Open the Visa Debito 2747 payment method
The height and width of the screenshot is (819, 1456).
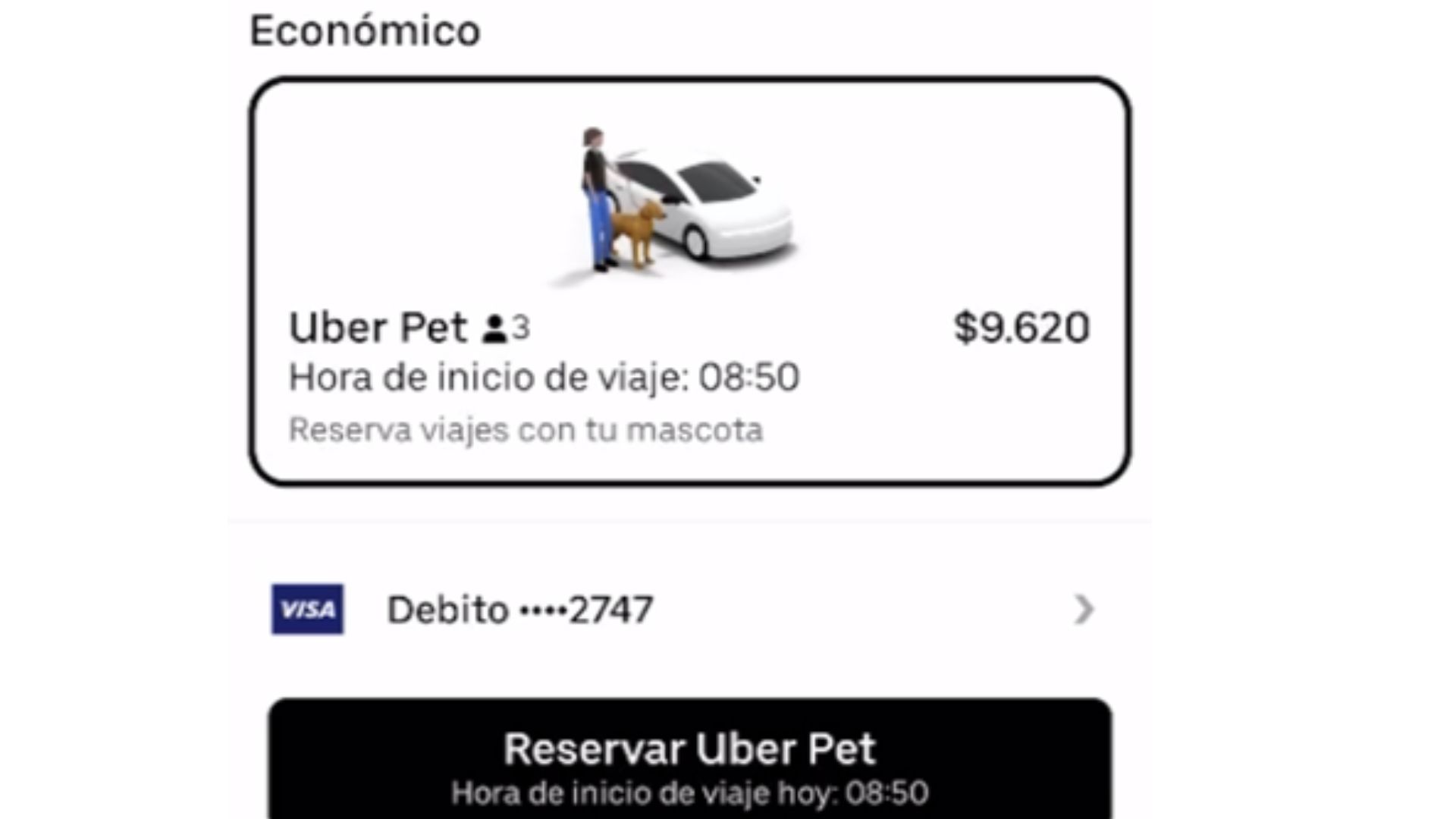682,609
